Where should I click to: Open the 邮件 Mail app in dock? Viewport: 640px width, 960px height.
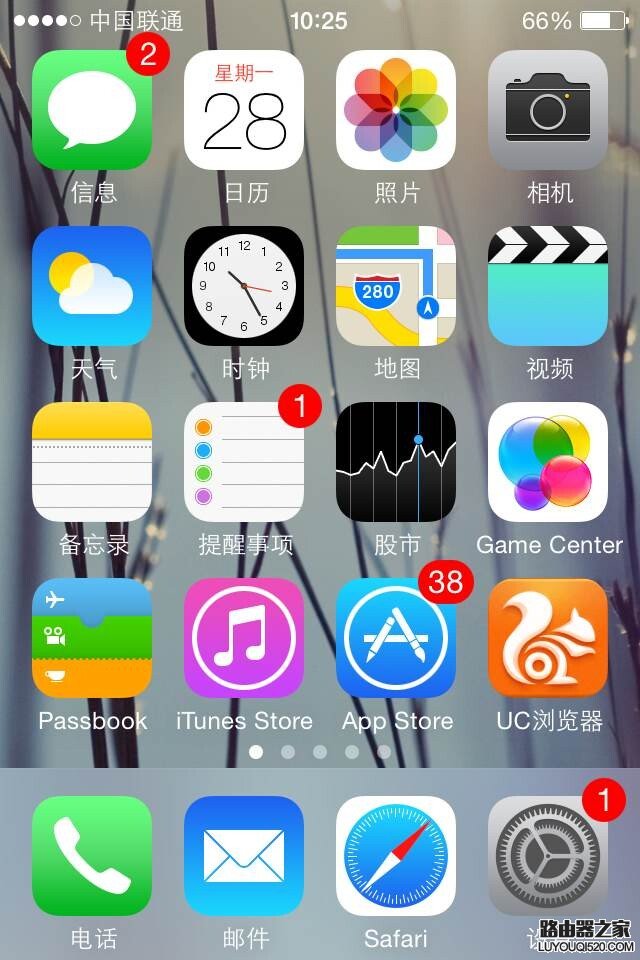244,856
